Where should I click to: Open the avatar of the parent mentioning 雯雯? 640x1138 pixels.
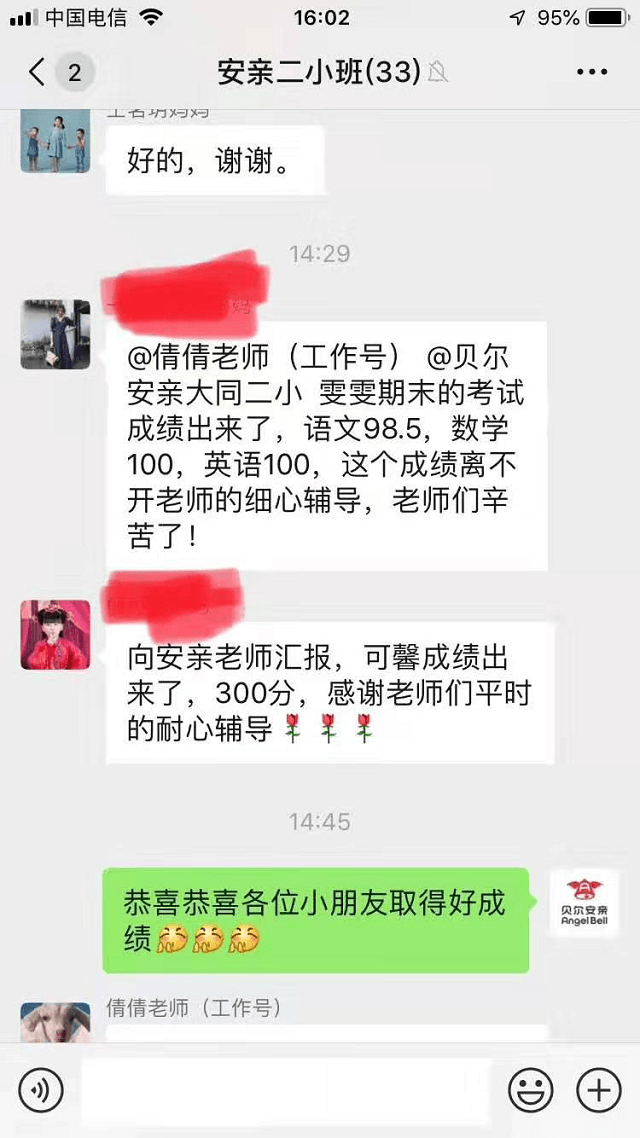pos(55,335)
